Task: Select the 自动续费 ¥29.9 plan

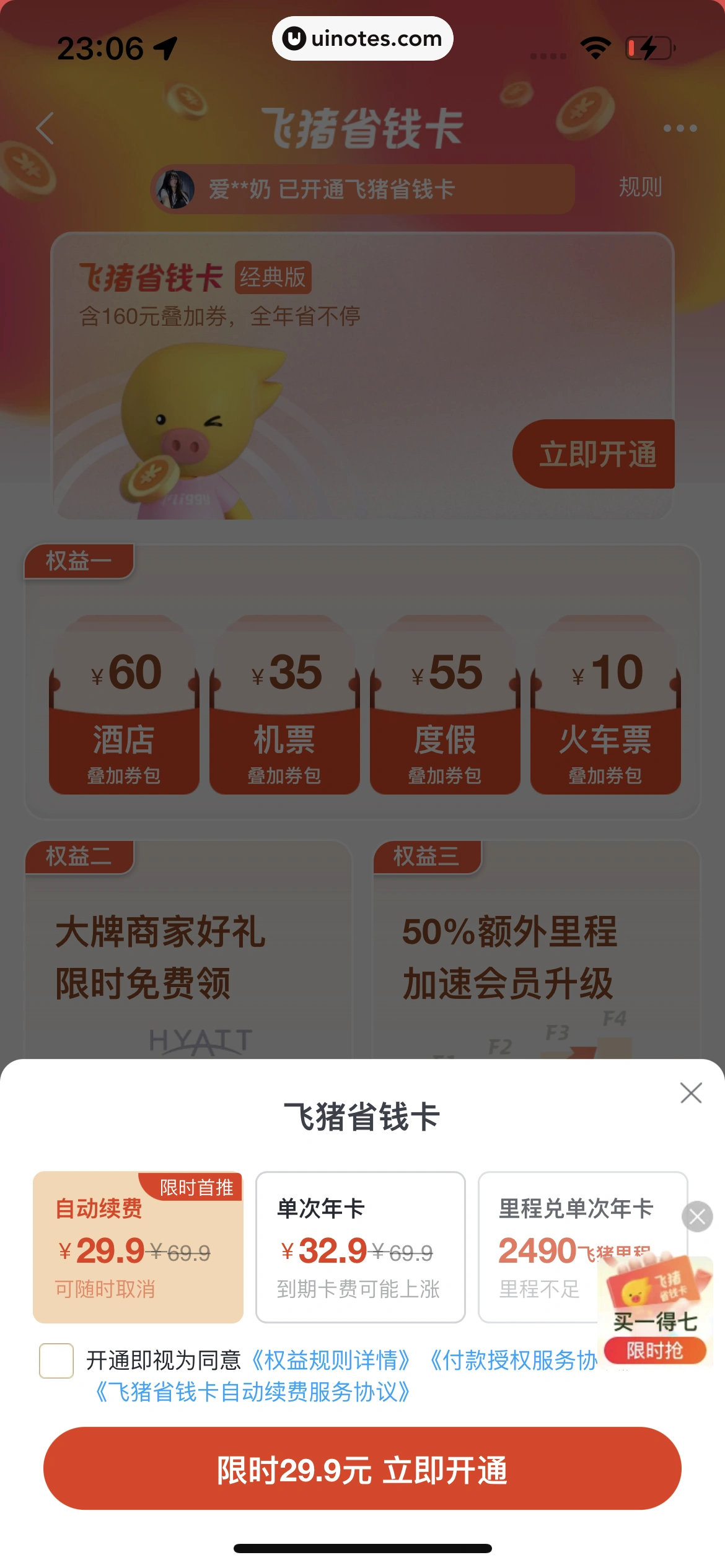Action: (x=138, y=1247)
